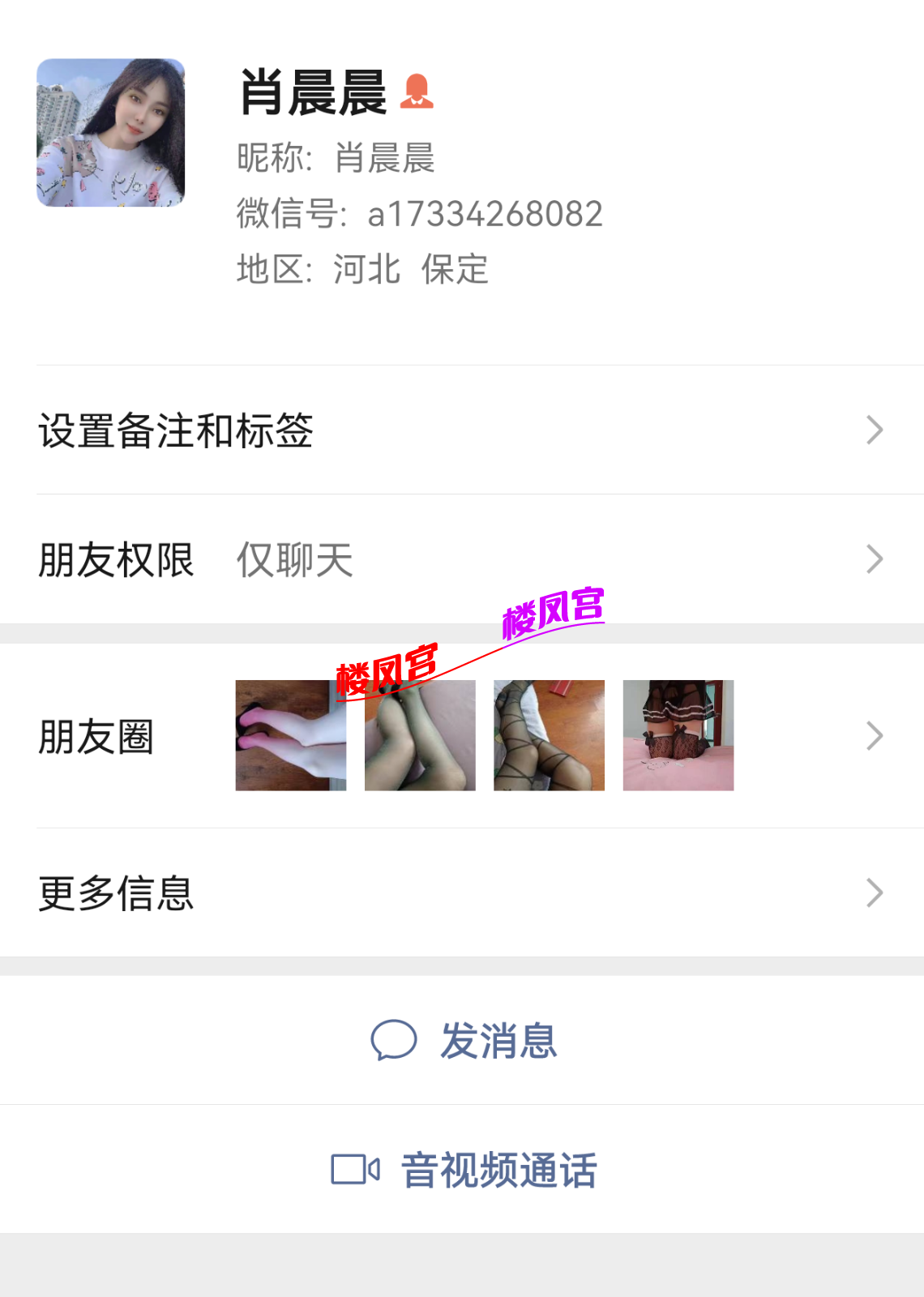Viewport: 924px width, 1297px height.
Task: Expand the 更多信息 row chevron
Action: click(x=874, y=892)
